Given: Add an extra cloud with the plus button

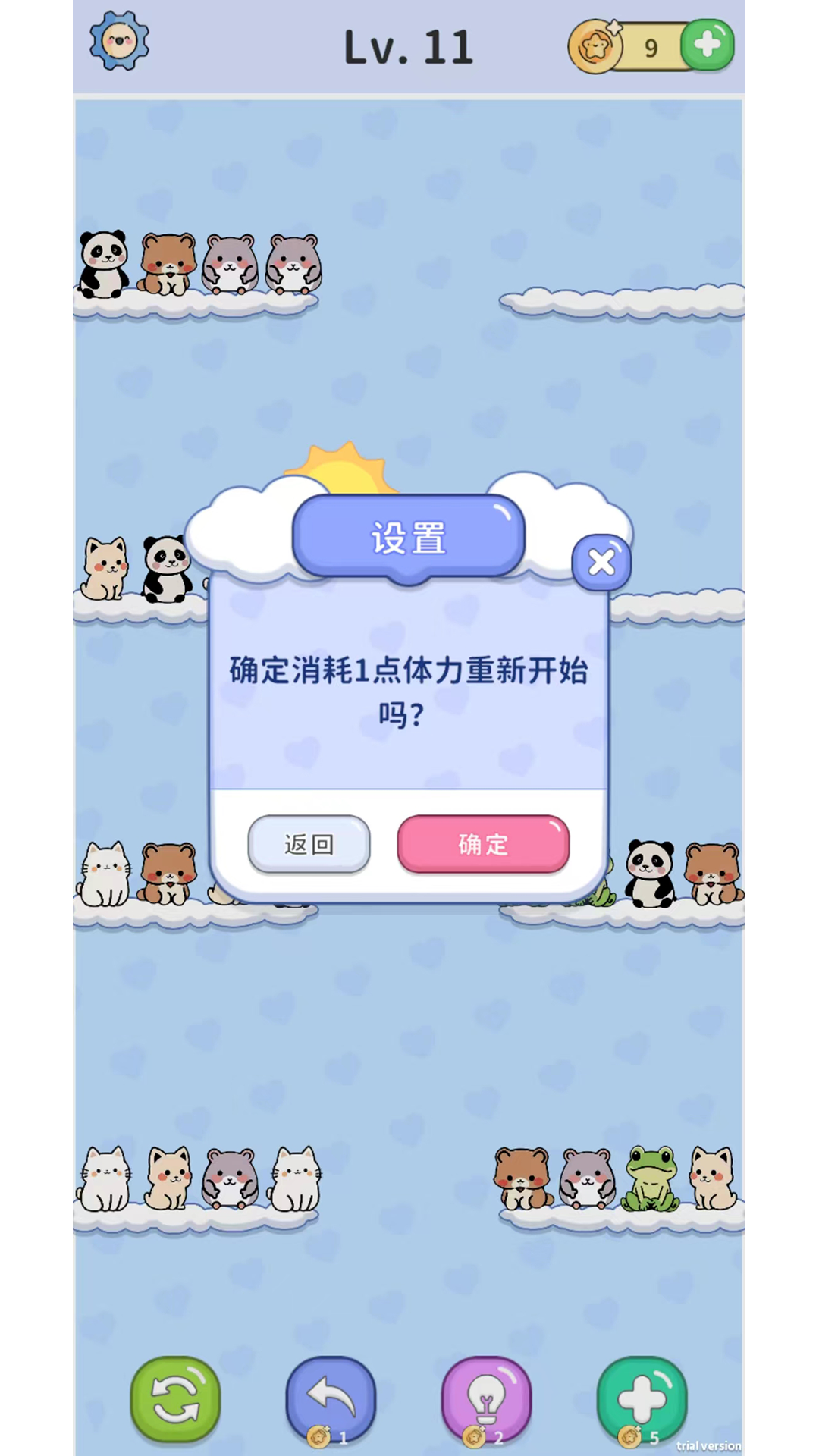Looking at the screenshot, I should pos(642,1399).
